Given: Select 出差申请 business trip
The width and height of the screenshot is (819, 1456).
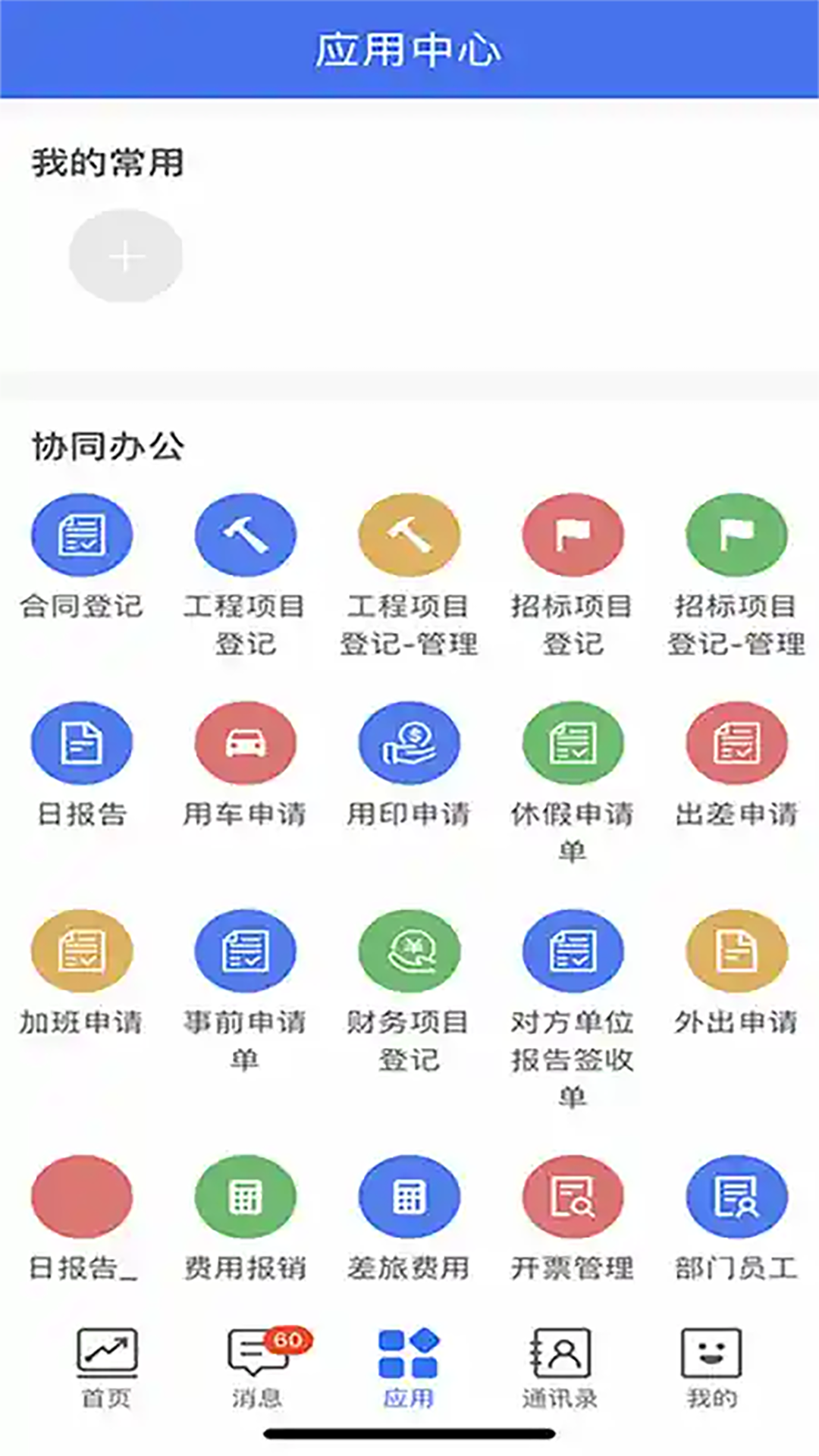Looking at the screenshot, I should click(x=736, y=743).
